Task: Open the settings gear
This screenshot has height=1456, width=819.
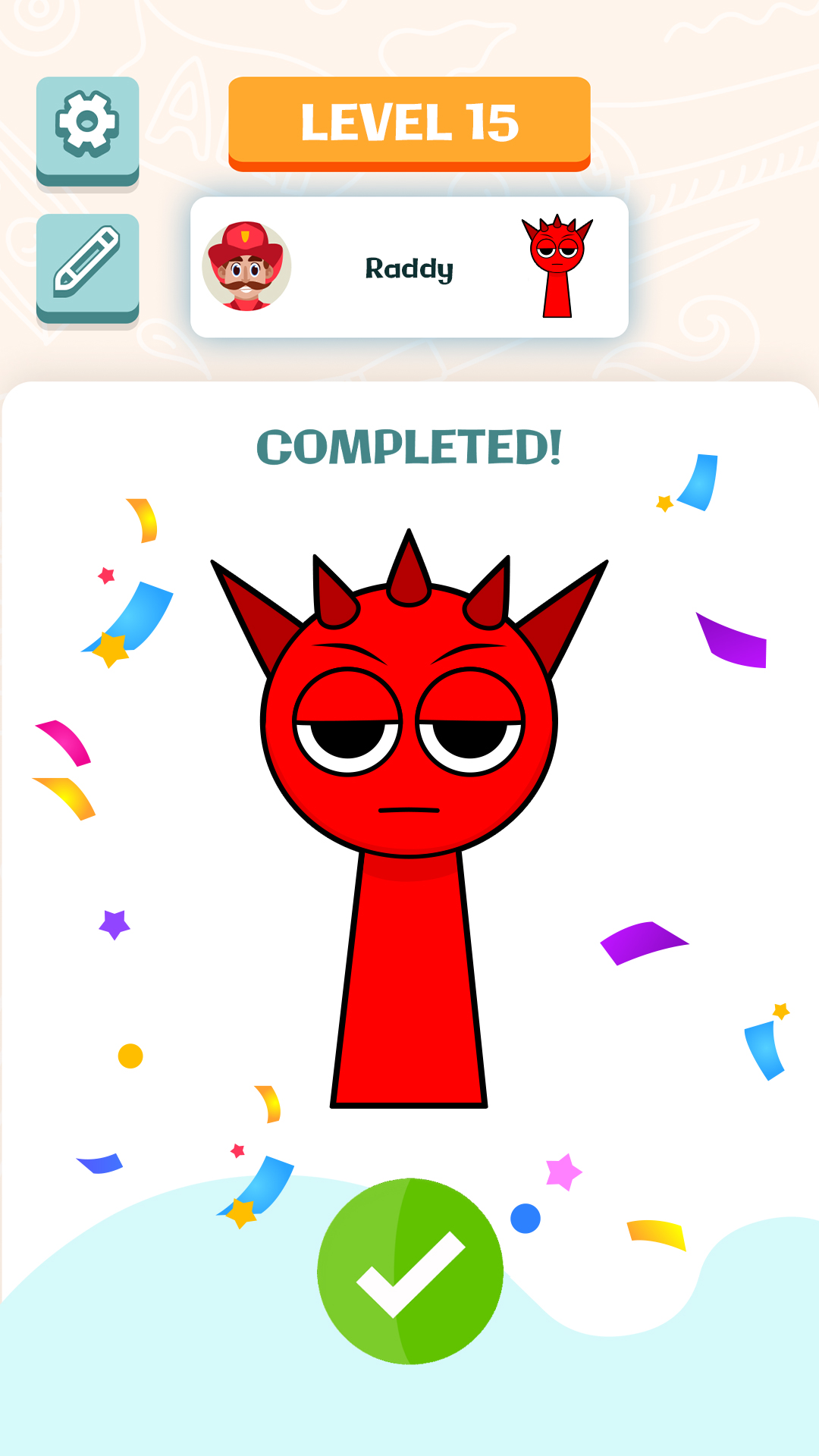Action: [x=87, y=127]
